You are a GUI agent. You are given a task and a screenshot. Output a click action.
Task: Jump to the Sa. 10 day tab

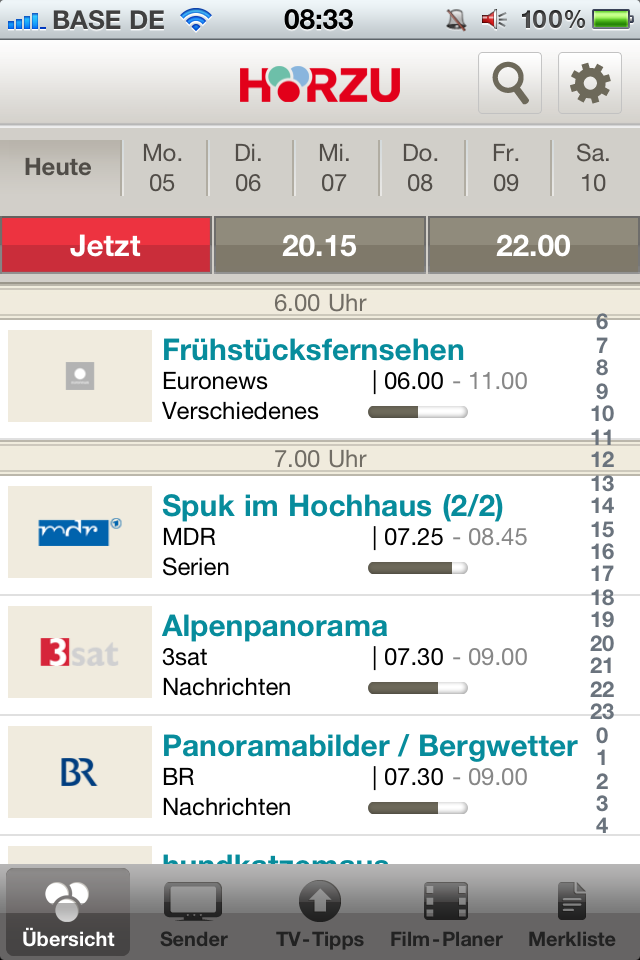593,168
